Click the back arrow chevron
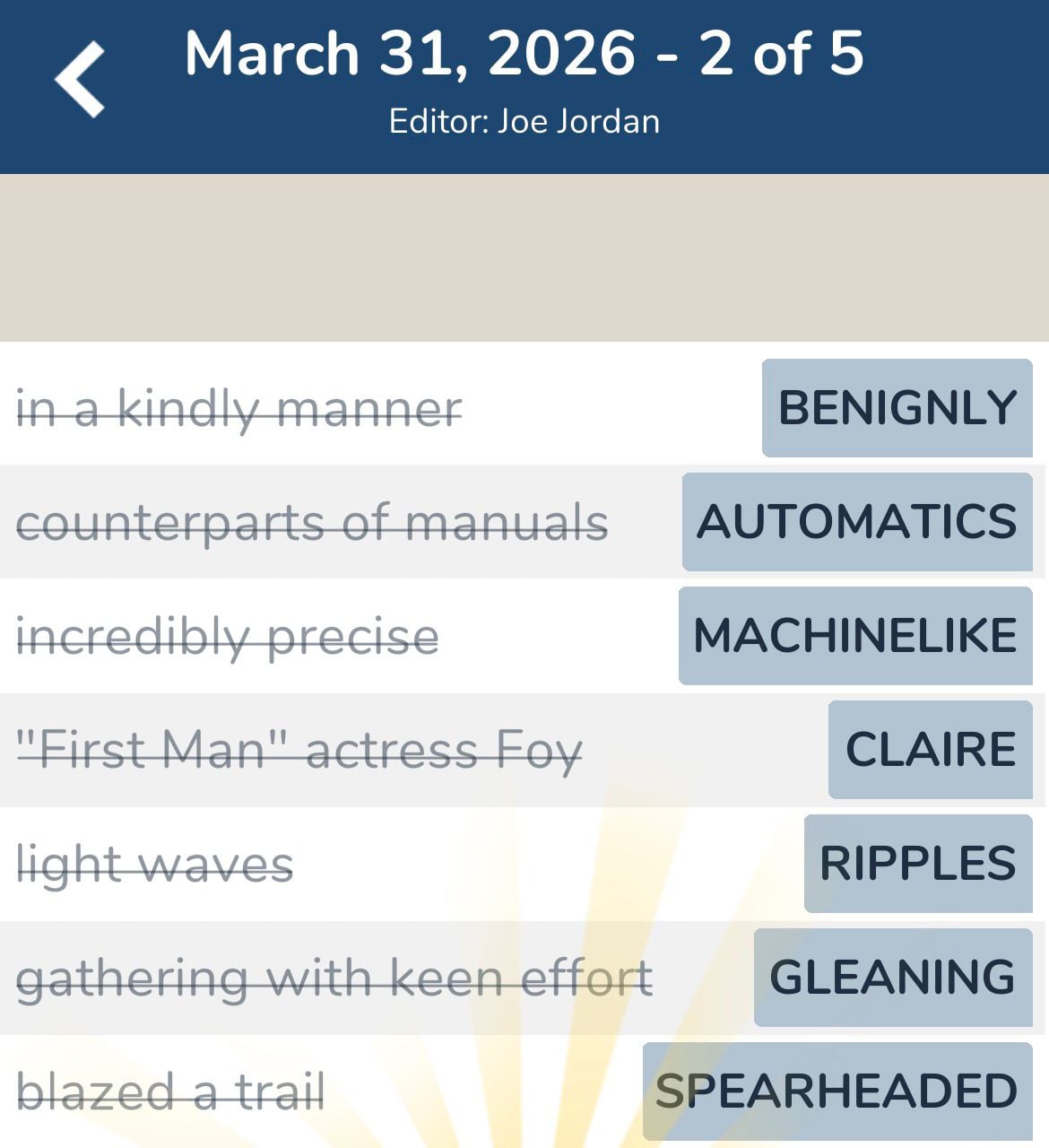1049x1148 pixels. coord(81,81)
